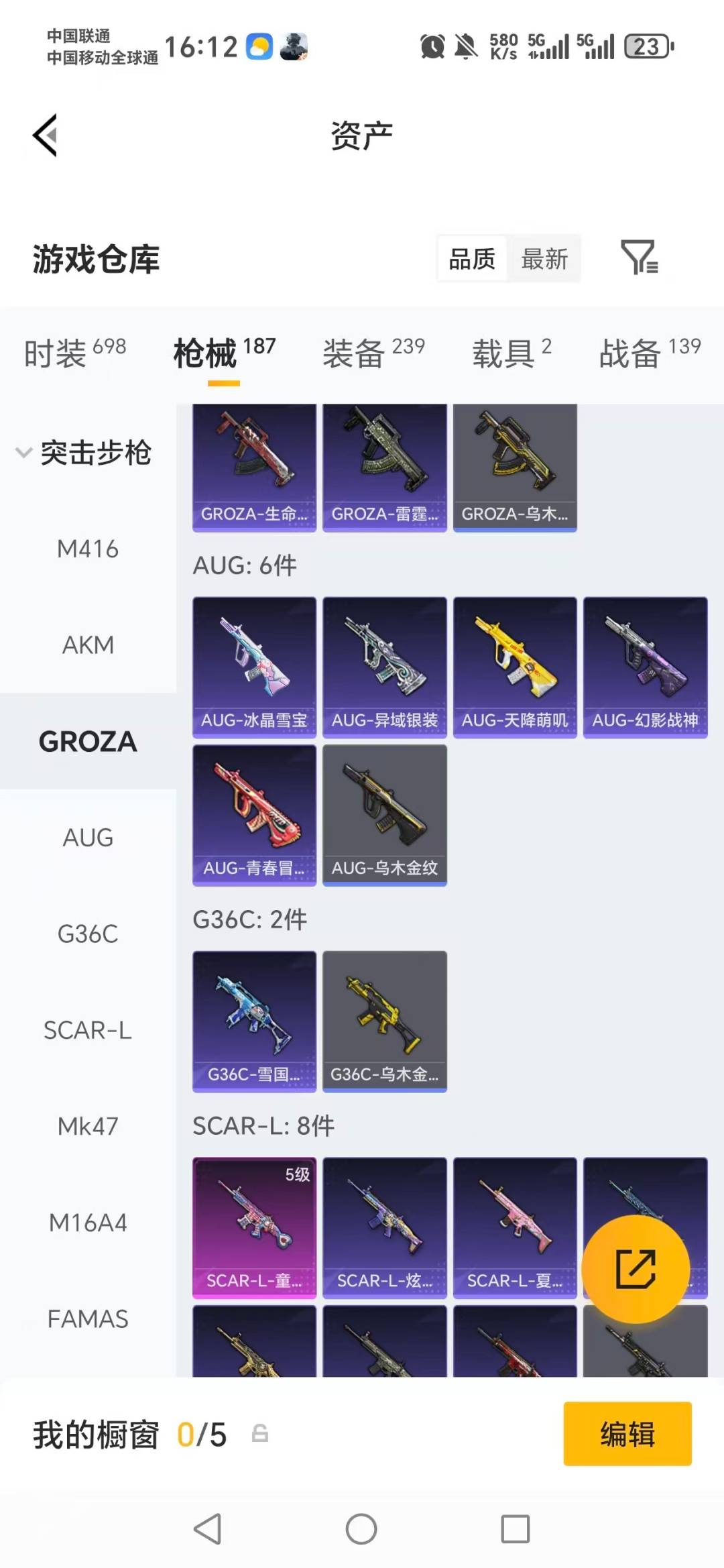The height and width of the screenshot is (1568, 724).
Task: Switch to the 装备 tab
Action: click(353, 353)
